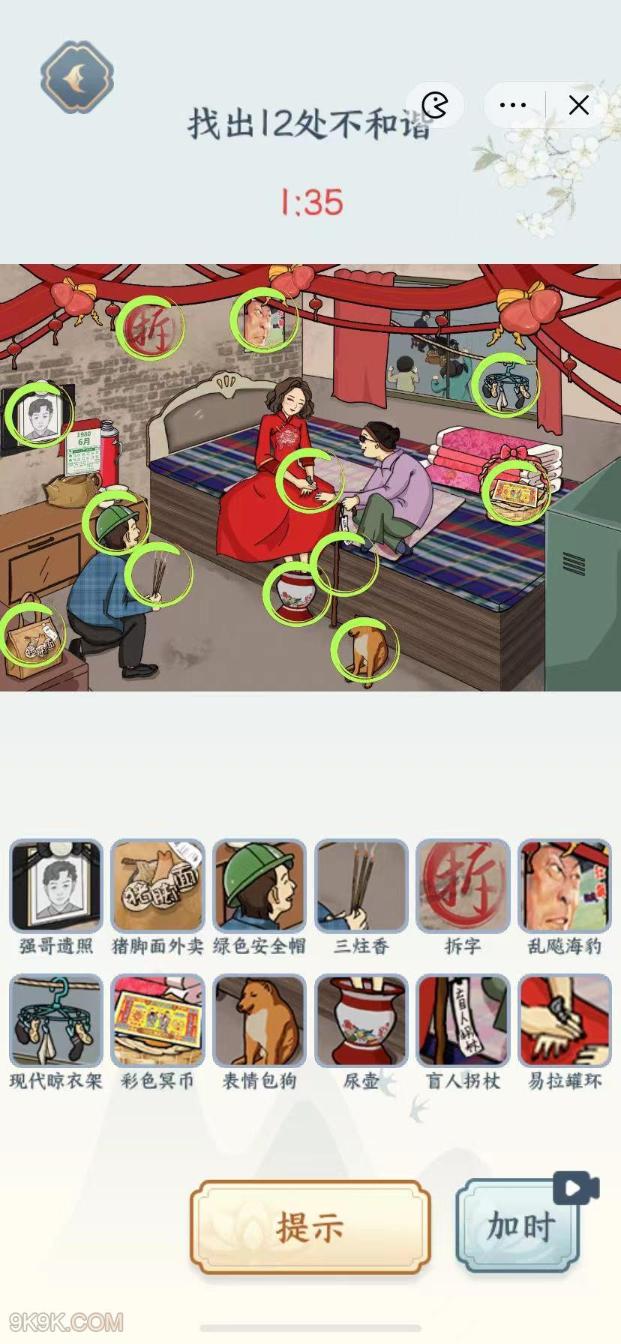This screenshot has width=621, height=1344.
Task: Go back using the moon-badge icon
Action: coord(77,76)
